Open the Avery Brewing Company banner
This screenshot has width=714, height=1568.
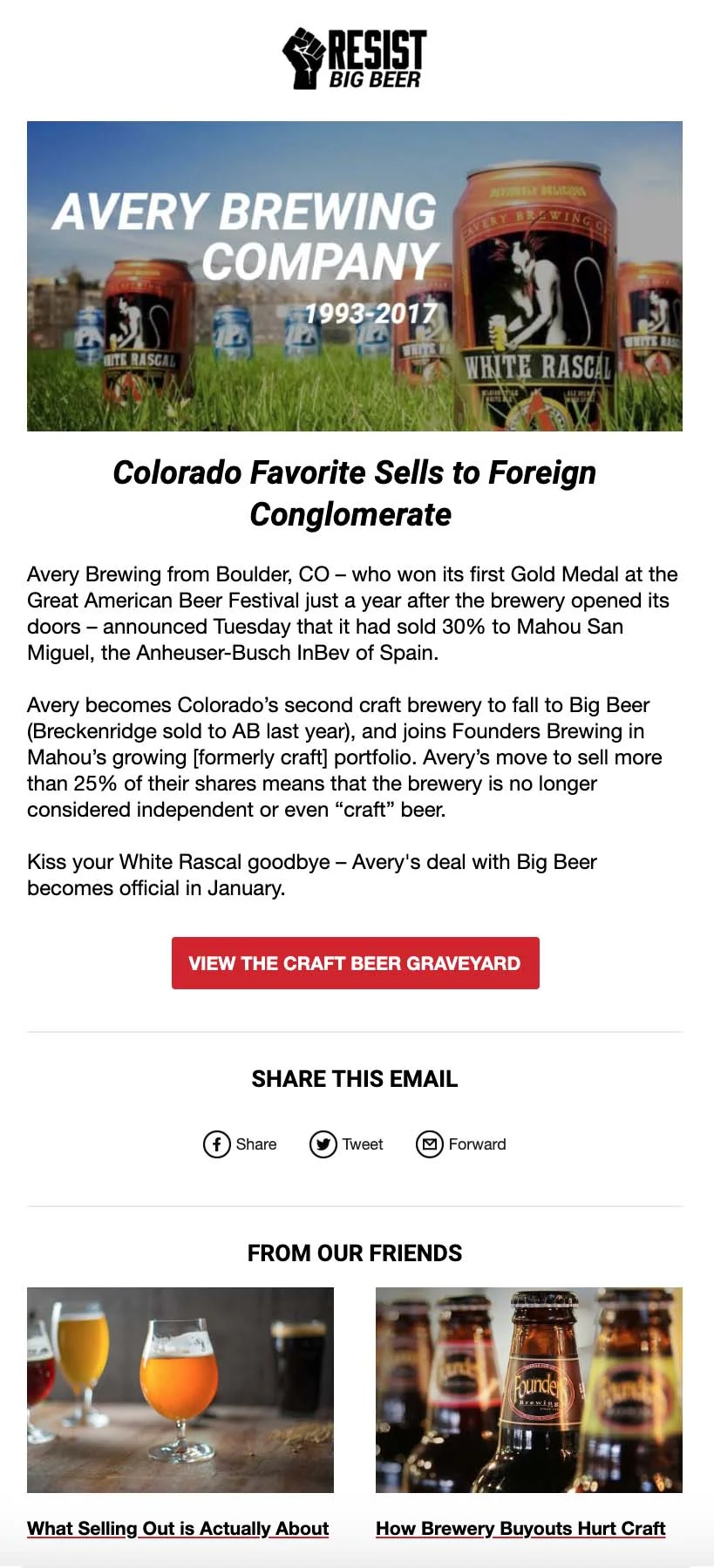(x=355, y=275)
